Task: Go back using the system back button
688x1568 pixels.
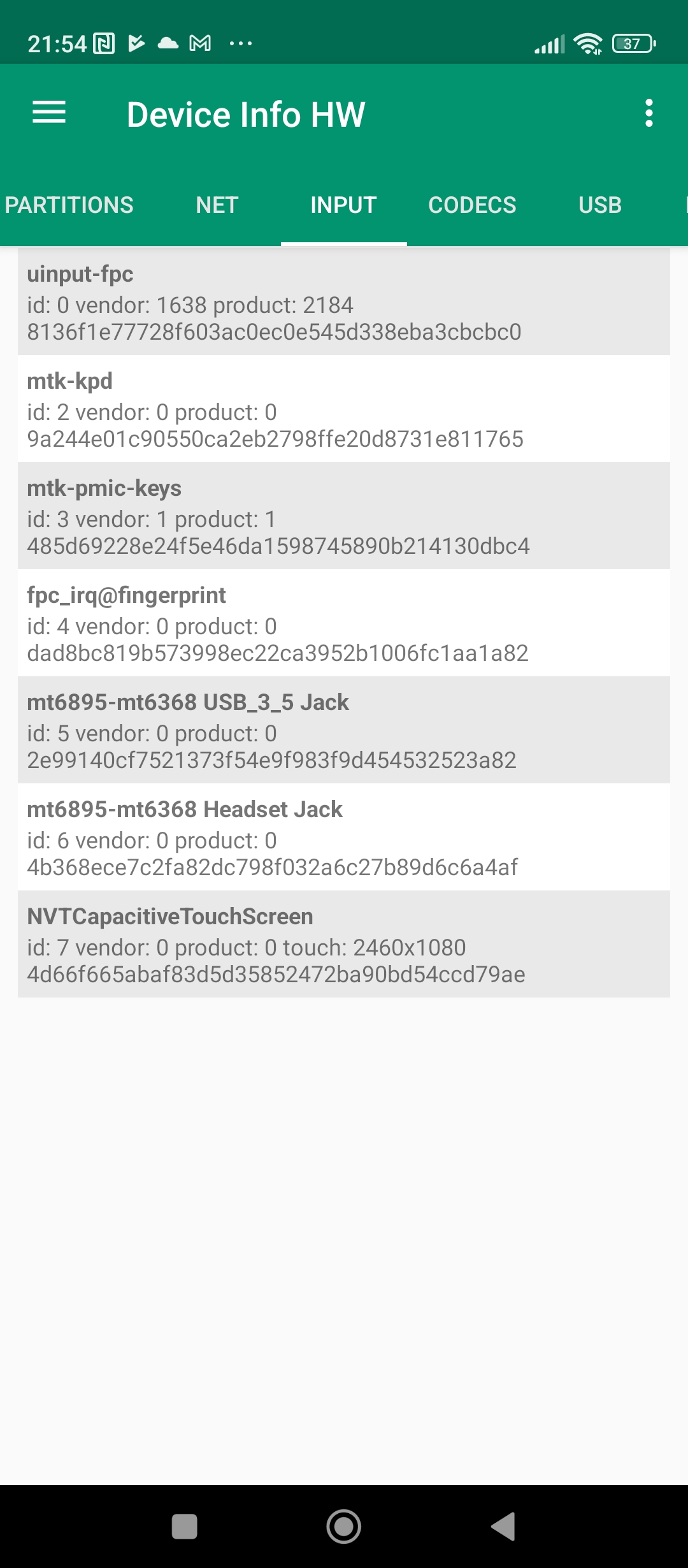Action: (x=503, y=1527)
